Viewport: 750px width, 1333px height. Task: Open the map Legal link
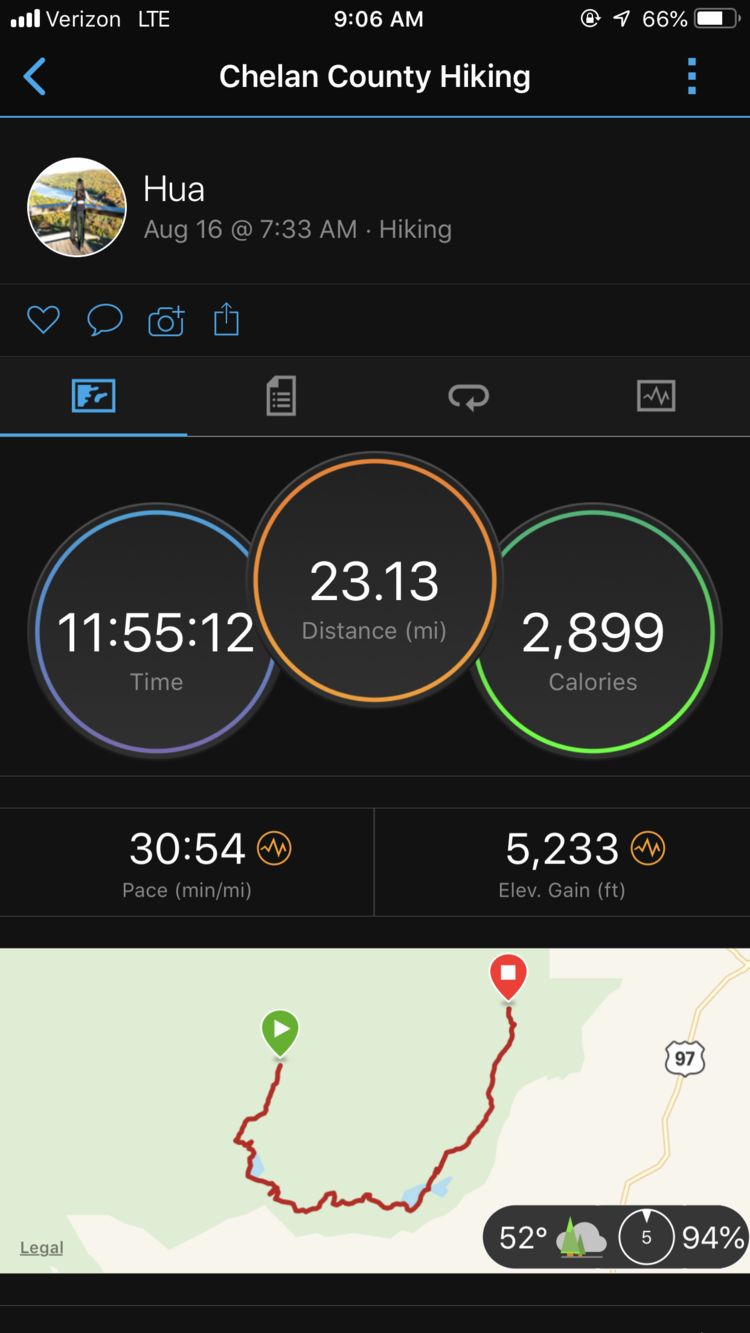click(42, 1247)
